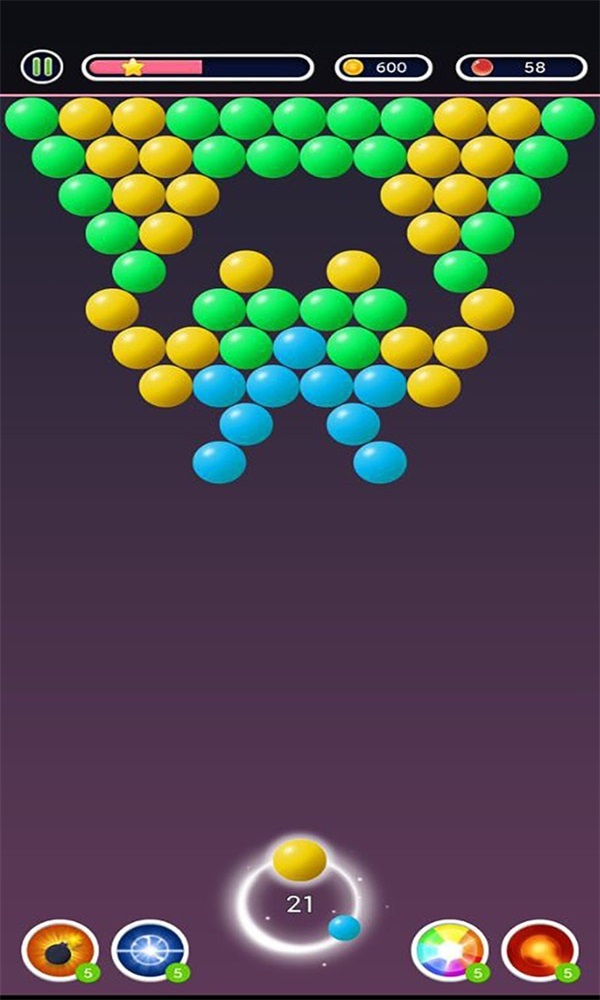
Task: Swap to the small blue next bubble
Action: [x=344, y=927]
